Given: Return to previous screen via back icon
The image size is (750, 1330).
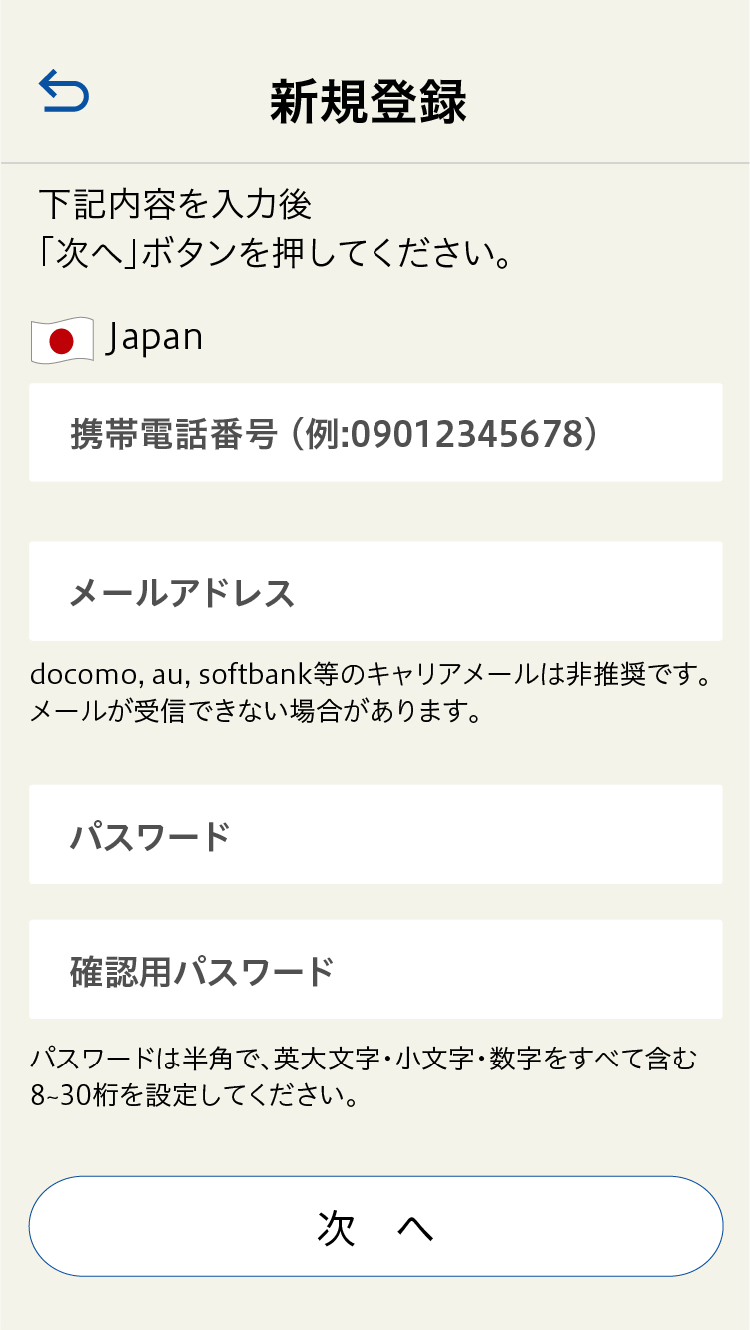Looking at the screenshot, I should pos(62,92).
